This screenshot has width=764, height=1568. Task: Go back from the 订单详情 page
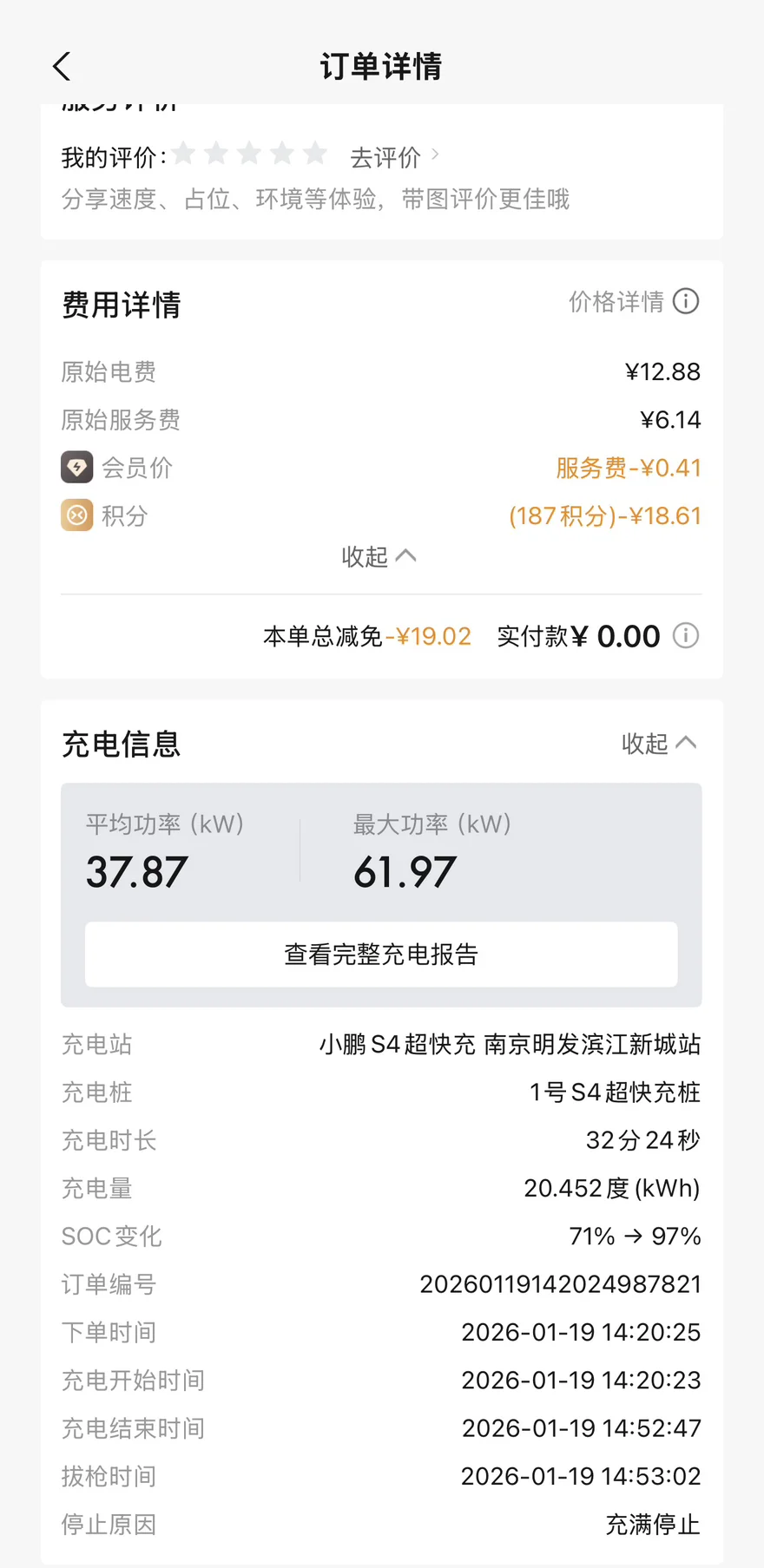coord(62,67)
